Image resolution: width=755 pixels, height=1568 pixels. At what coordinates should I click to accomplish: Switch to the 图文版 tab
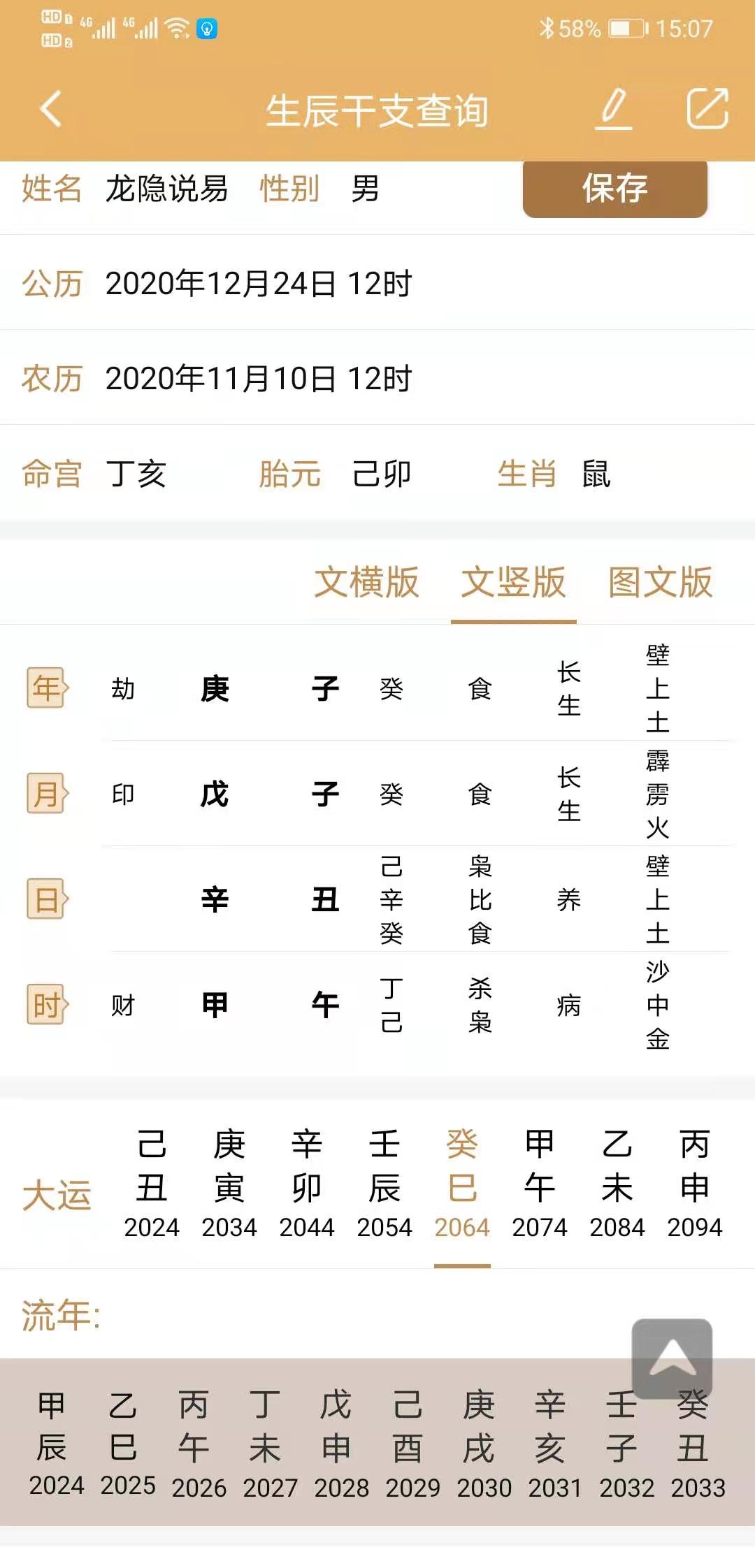pyautogui.click(x=660, y=582)
